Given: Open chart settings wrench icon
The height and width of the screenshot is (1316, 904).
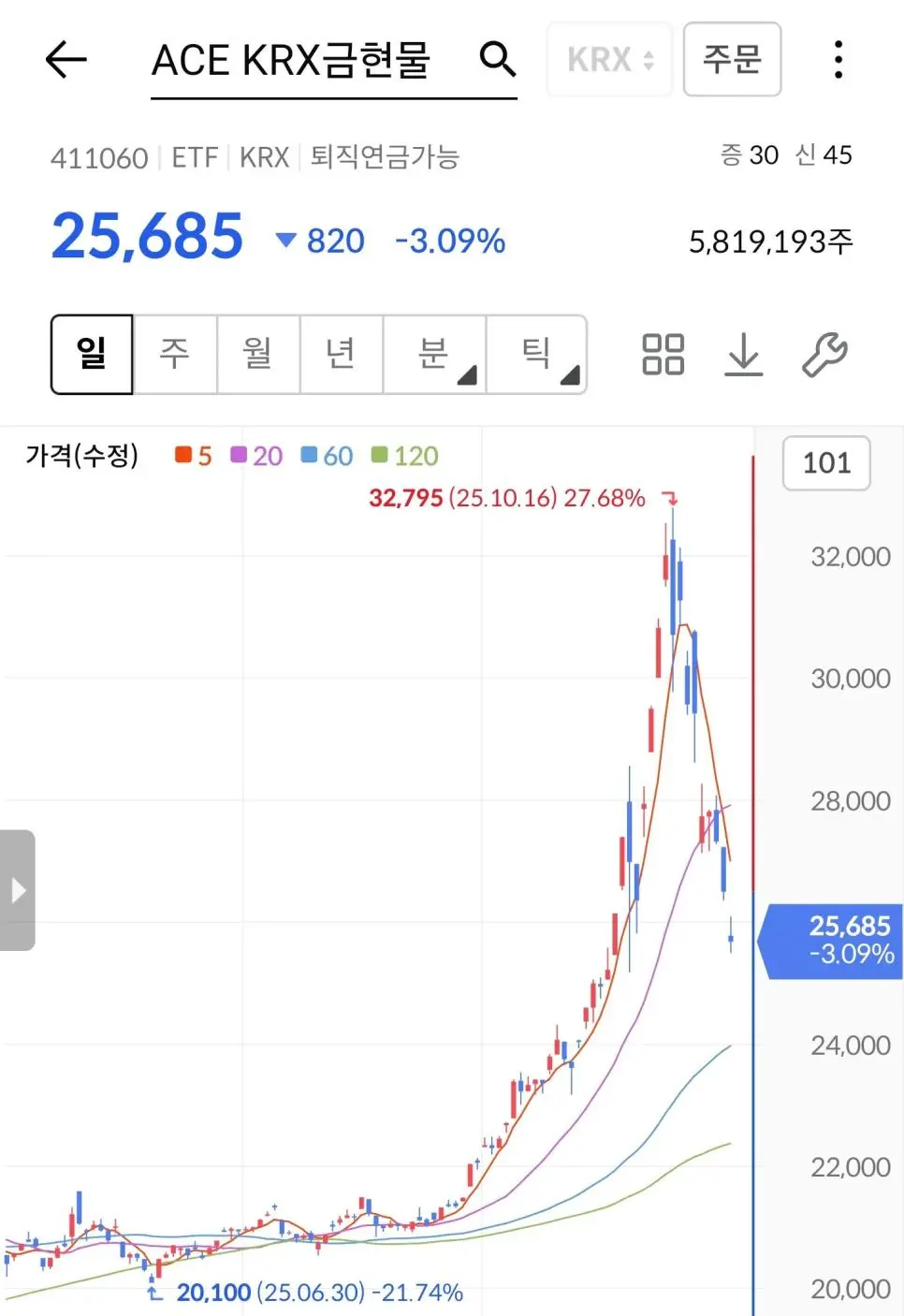Looking at the screenshot, I should coord(824,355).
